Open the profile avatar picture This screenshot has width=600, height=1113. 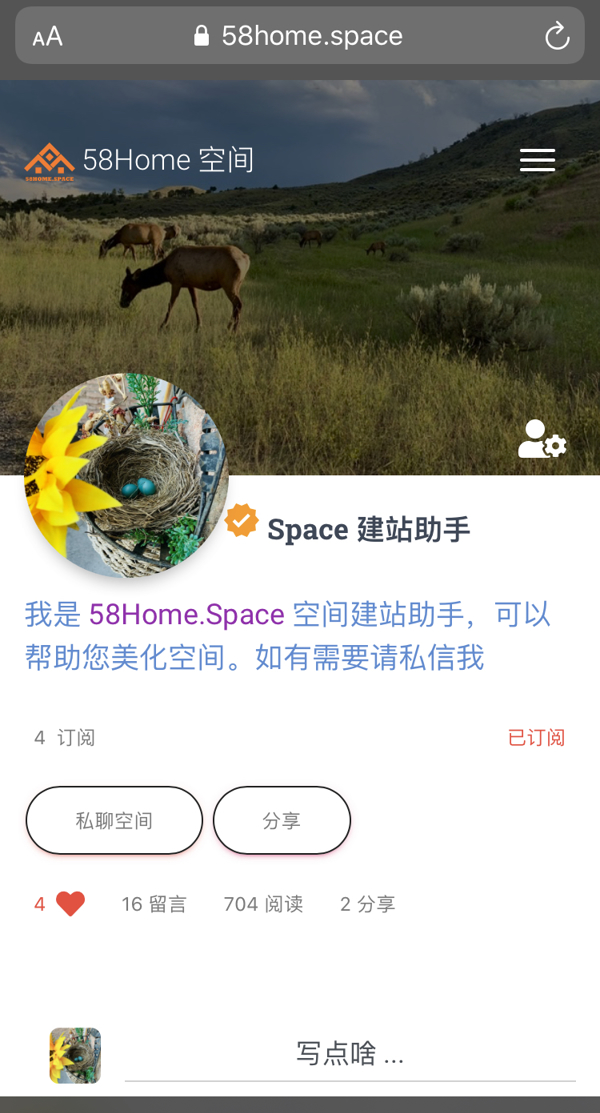pos(126,476)
